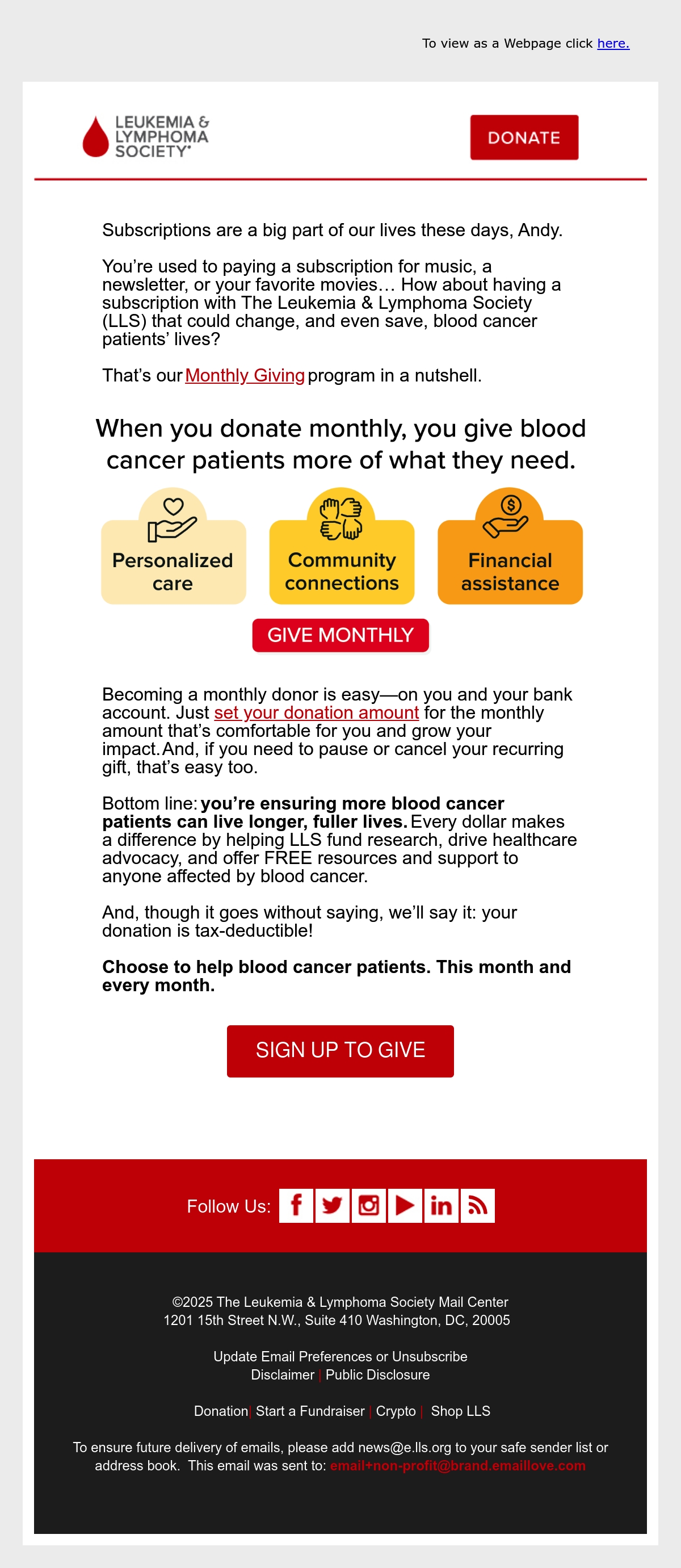Visit Shop LLS link
The height and width of the screenshot is (1568, 681).
point(460,1411)
